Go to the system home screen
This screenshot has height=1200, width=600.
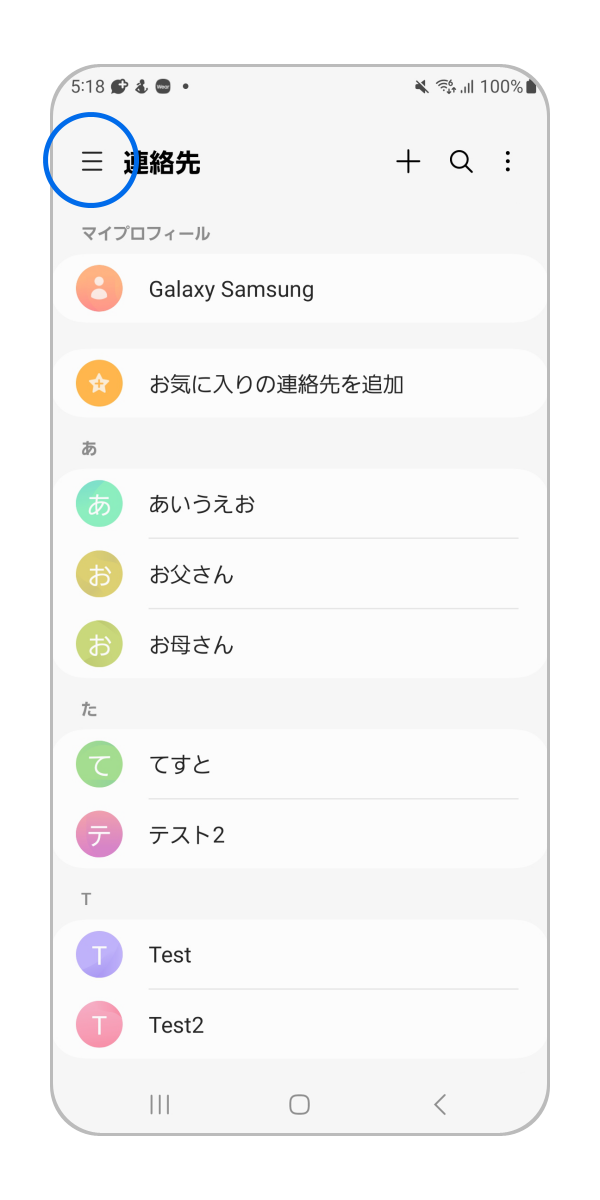tap(299, 1104)
